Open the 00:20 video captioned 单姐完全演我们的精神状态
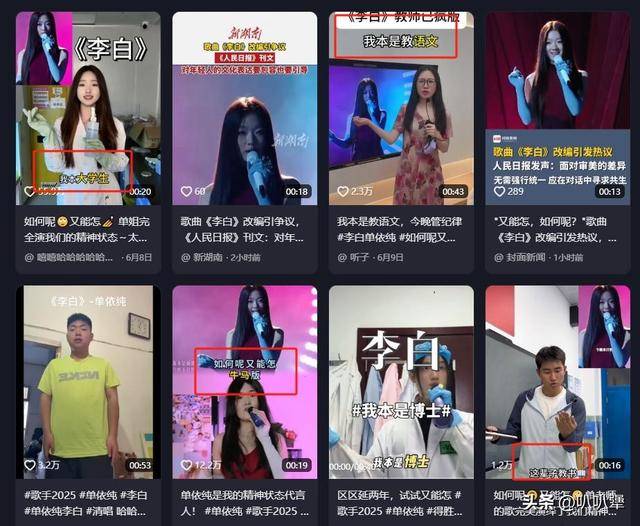Screen dimensions: 640x526 88,108
